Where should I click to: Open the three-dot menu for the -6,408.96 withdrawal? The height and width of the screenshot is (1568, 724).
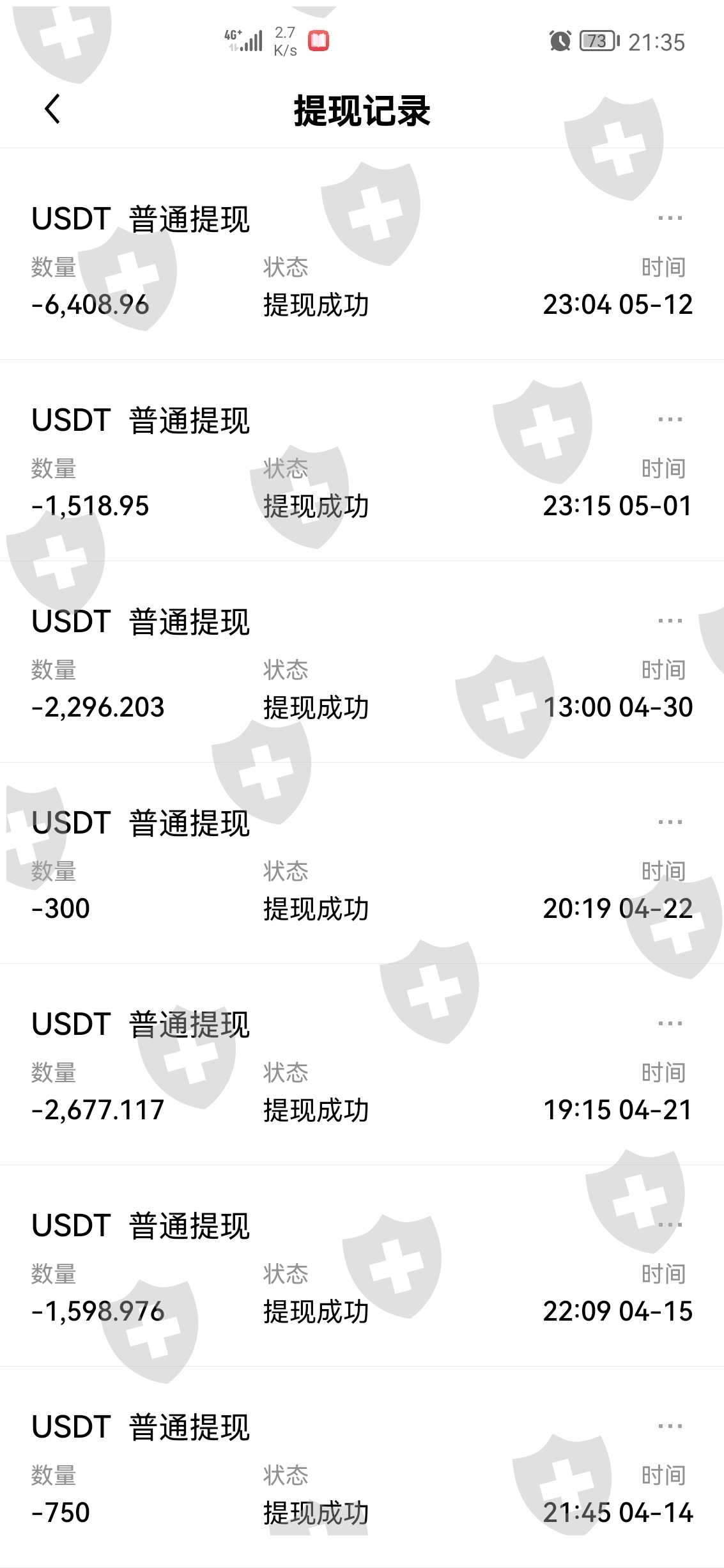tap(670, 218)
